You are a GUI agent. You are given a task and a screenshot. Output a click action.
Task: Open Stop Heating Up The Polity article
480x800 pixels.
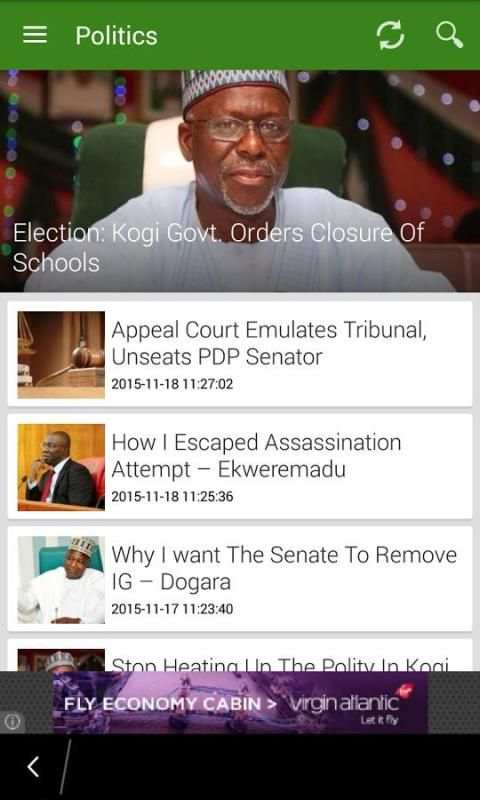[x=240, y=655]
